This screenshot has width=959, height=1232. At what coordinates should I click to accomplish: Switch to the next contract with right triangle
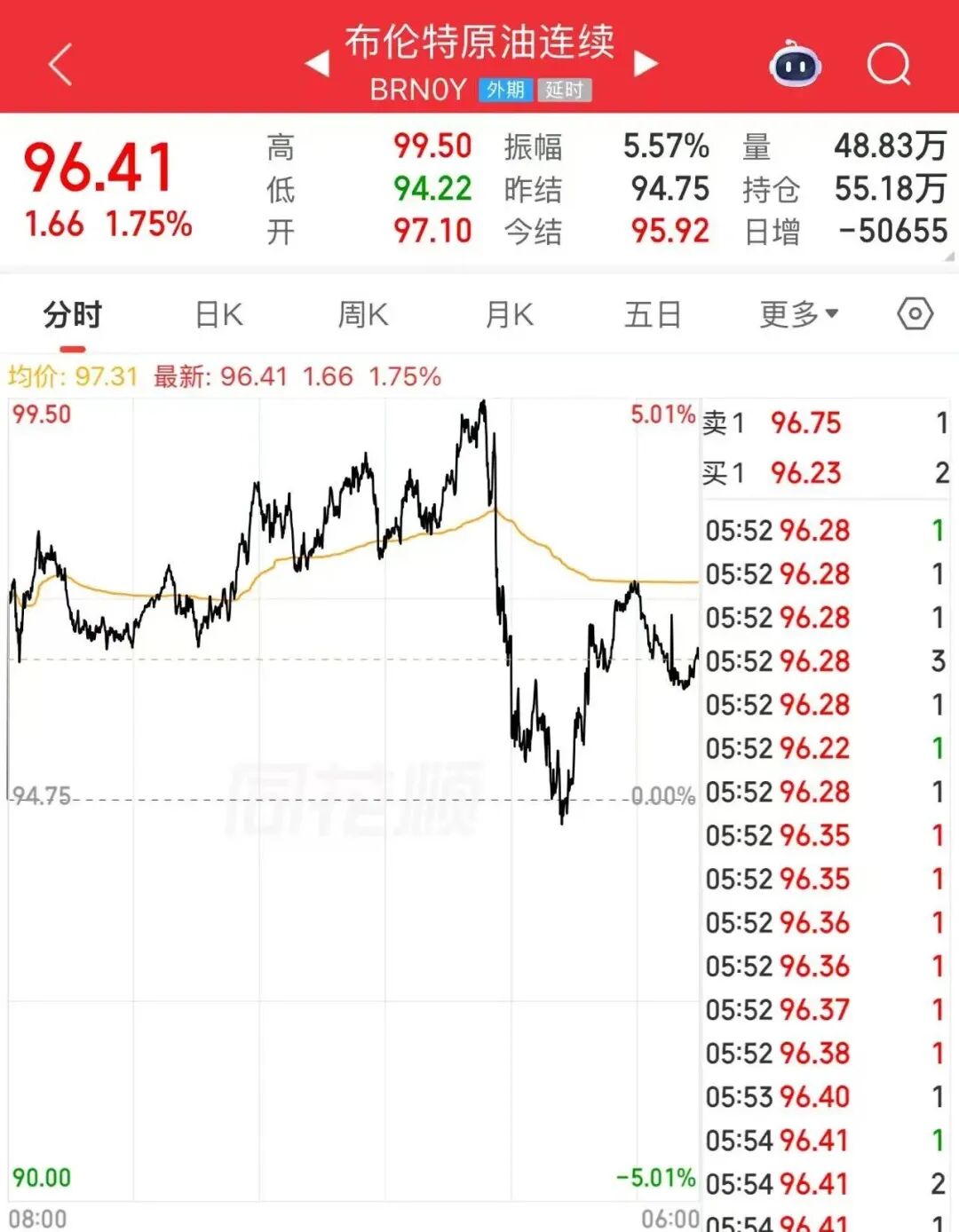pos(646,64)
